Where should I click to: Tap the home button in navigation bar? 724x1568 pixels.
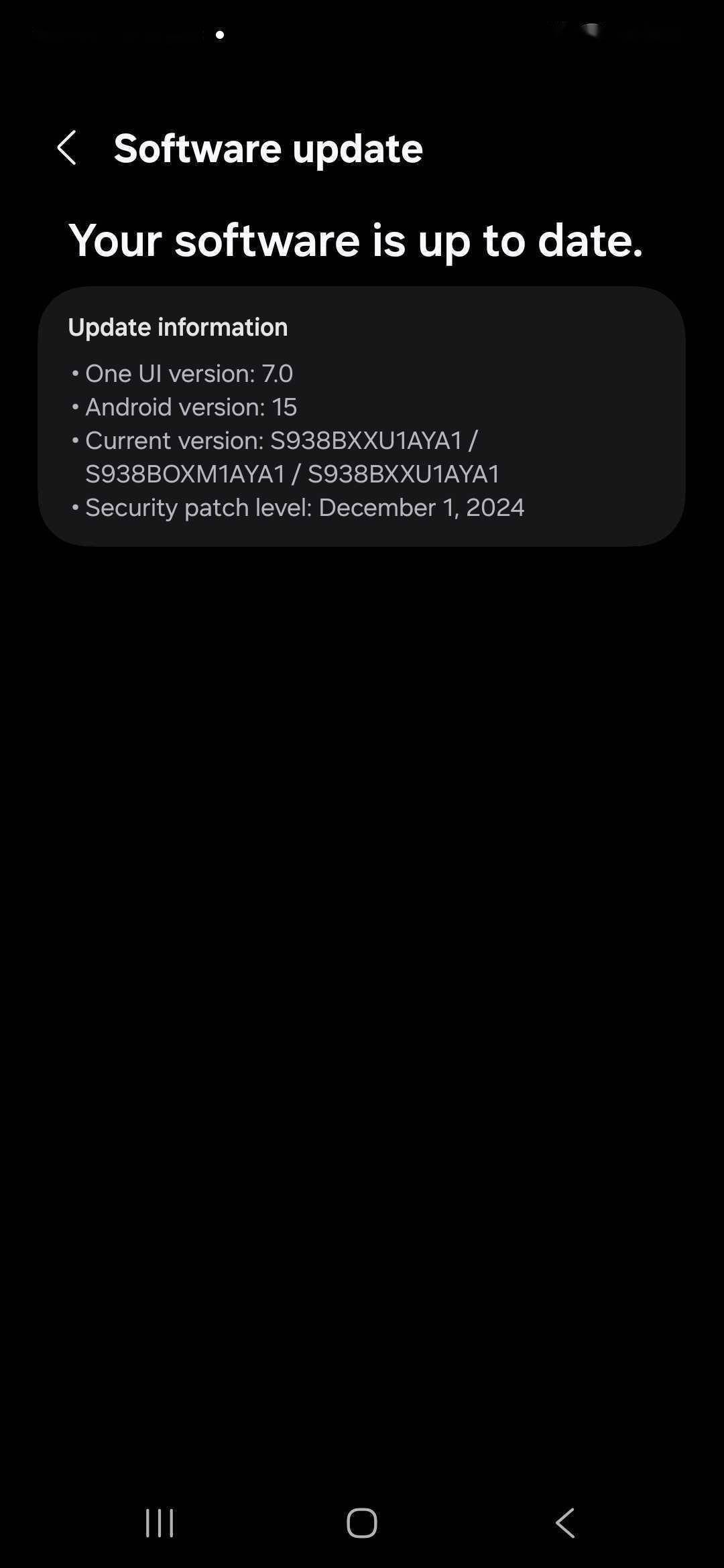click(x=362, y=1523)
